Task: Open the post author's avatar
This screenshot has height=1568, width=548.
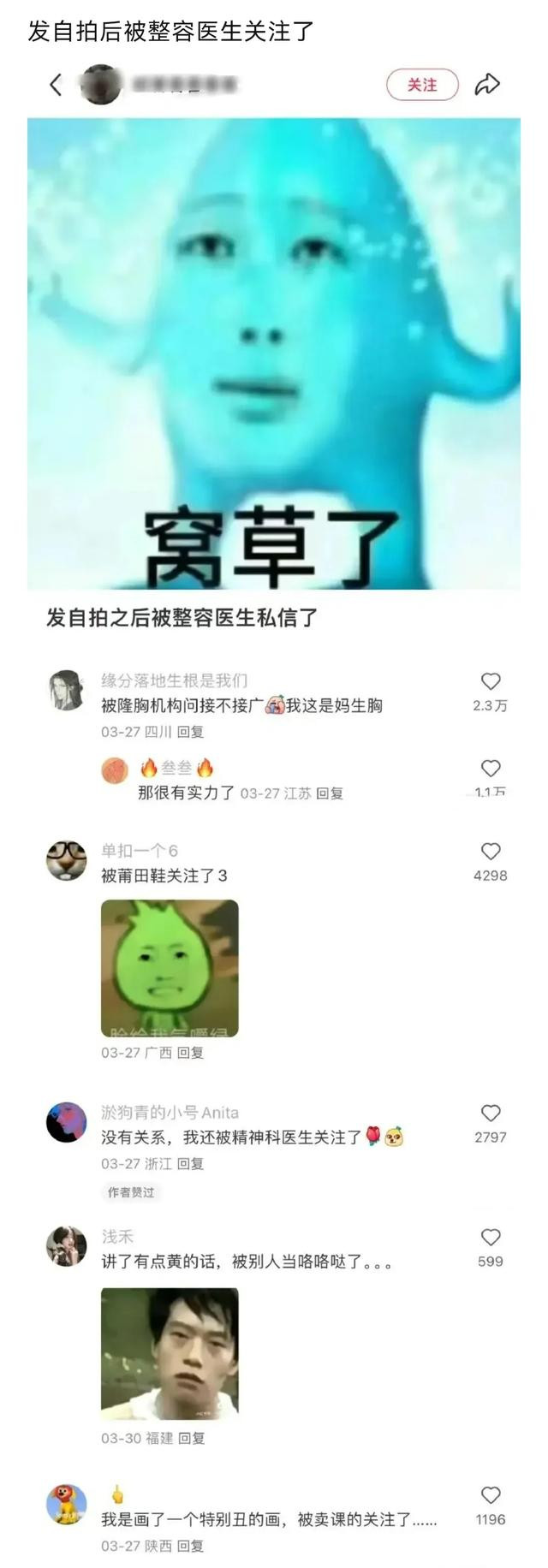Action: pyautogui.click(x=100, y=84)
